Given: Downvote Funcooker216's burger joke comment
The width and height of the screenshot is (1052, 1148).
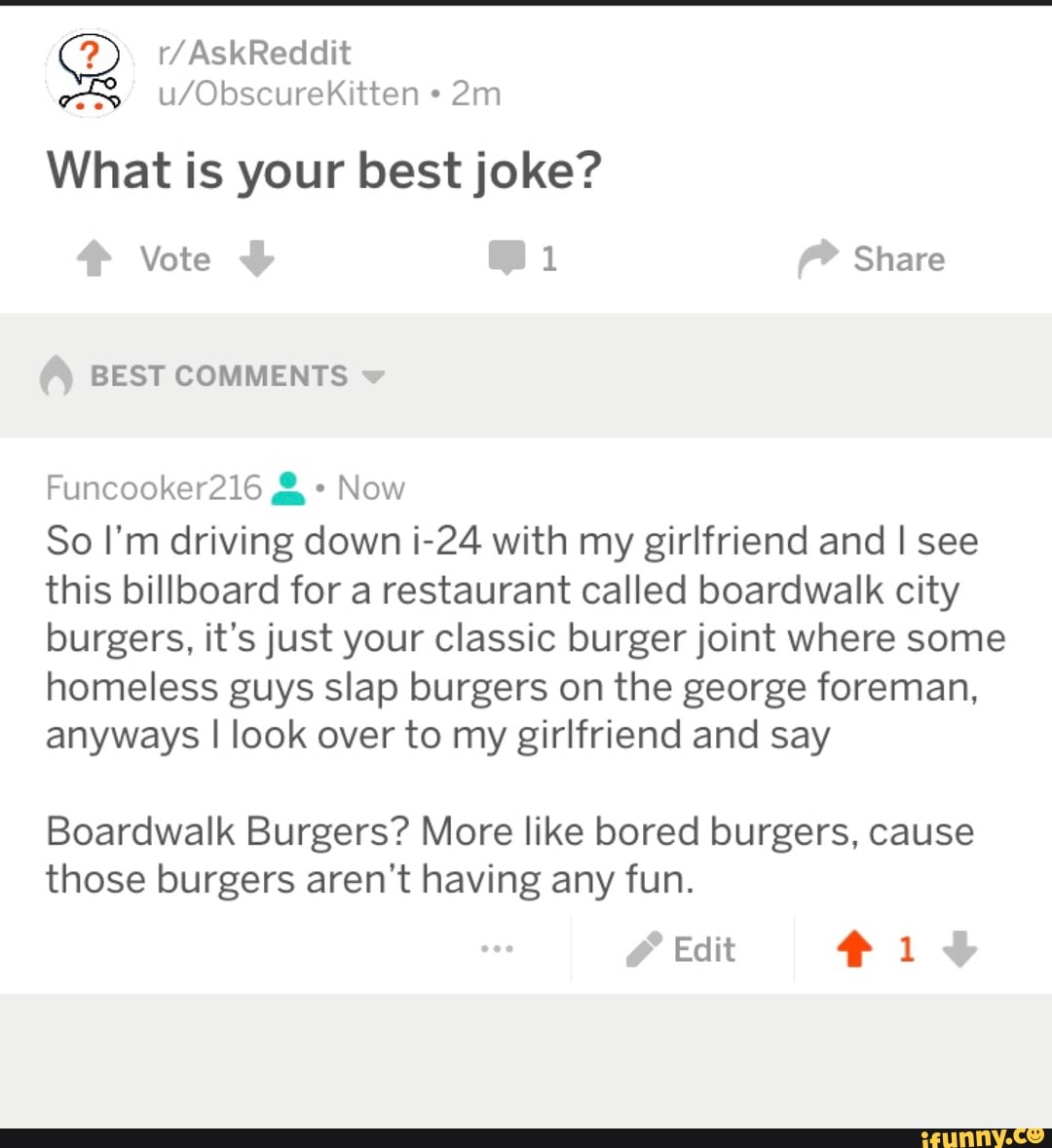Looking at the screenshot, I should click(x=959, y=948).
